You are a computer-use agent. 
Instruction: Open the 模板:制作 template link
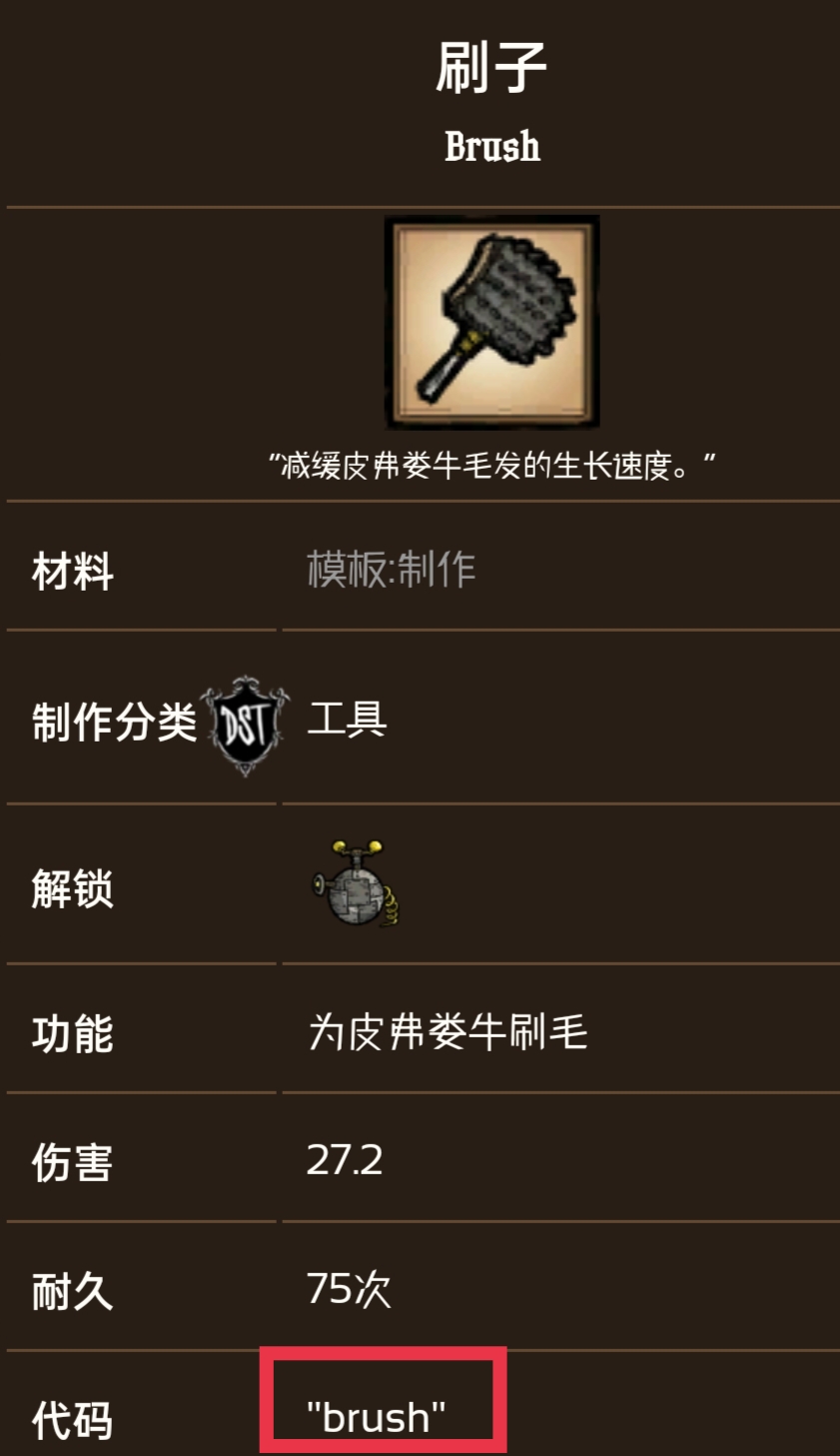(x=391, y=570)
